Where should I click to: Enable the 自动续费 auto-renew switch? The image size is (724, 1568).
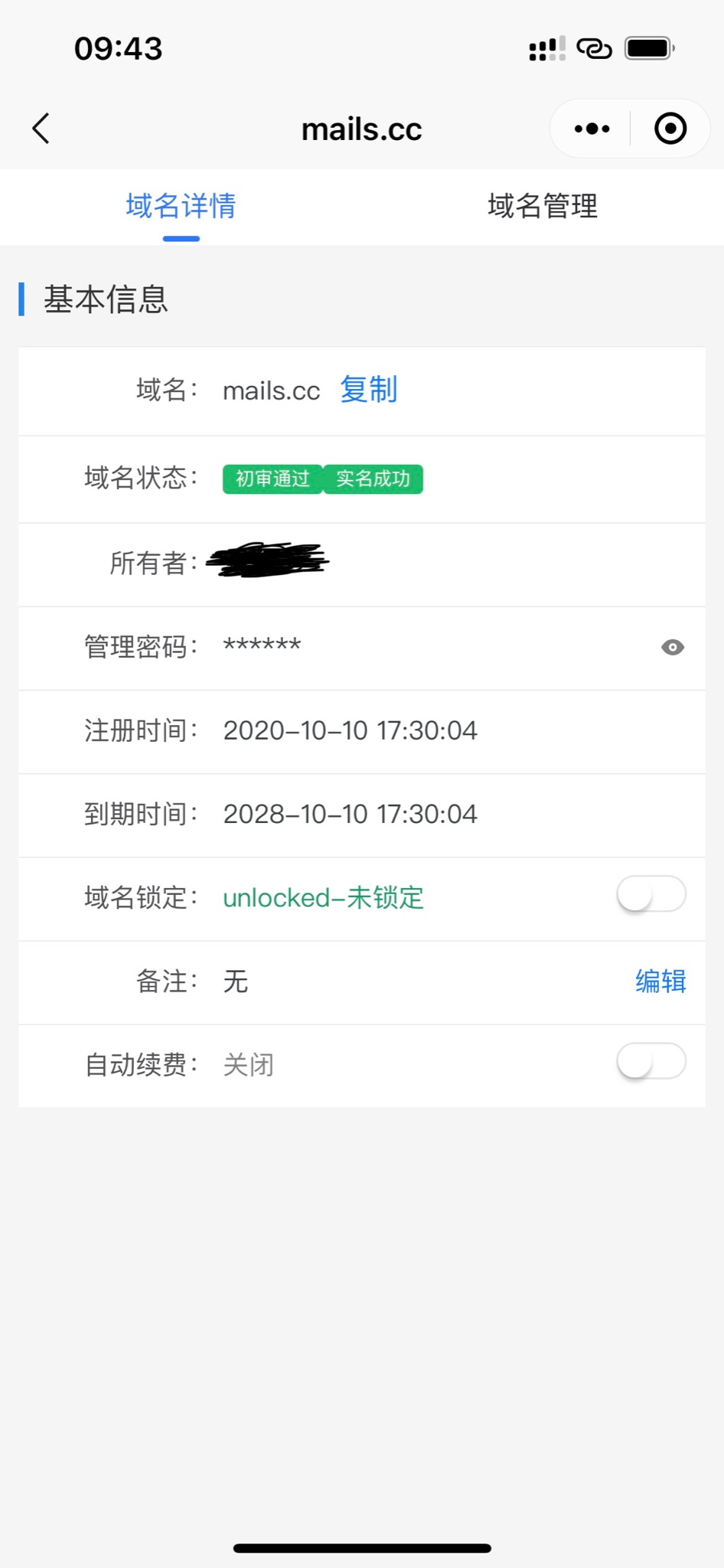pos(651,1062)
